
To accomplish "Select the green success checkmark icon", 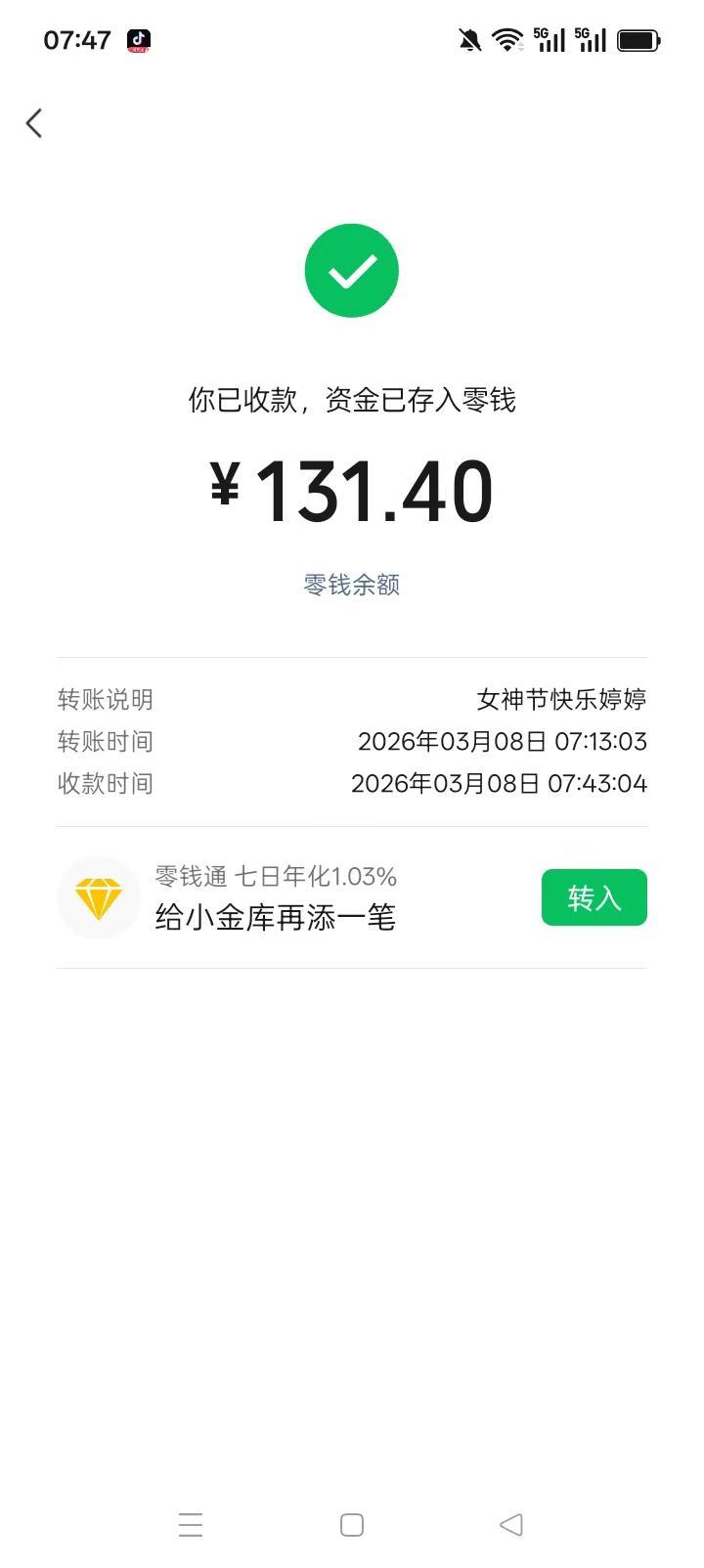I will click(352, 270).
